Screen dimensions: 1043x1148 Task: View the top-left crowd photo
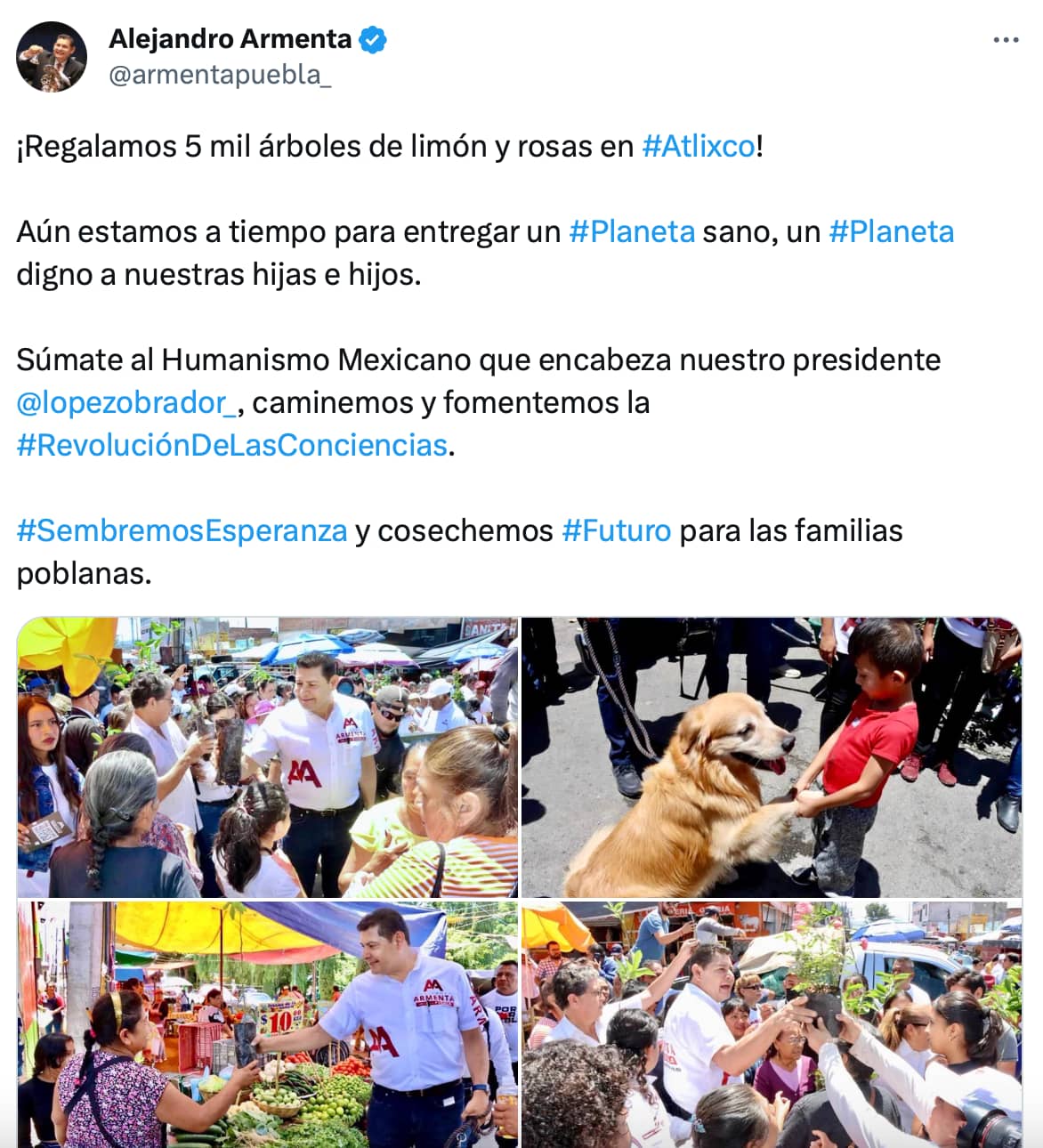click(x=267, y=756)
